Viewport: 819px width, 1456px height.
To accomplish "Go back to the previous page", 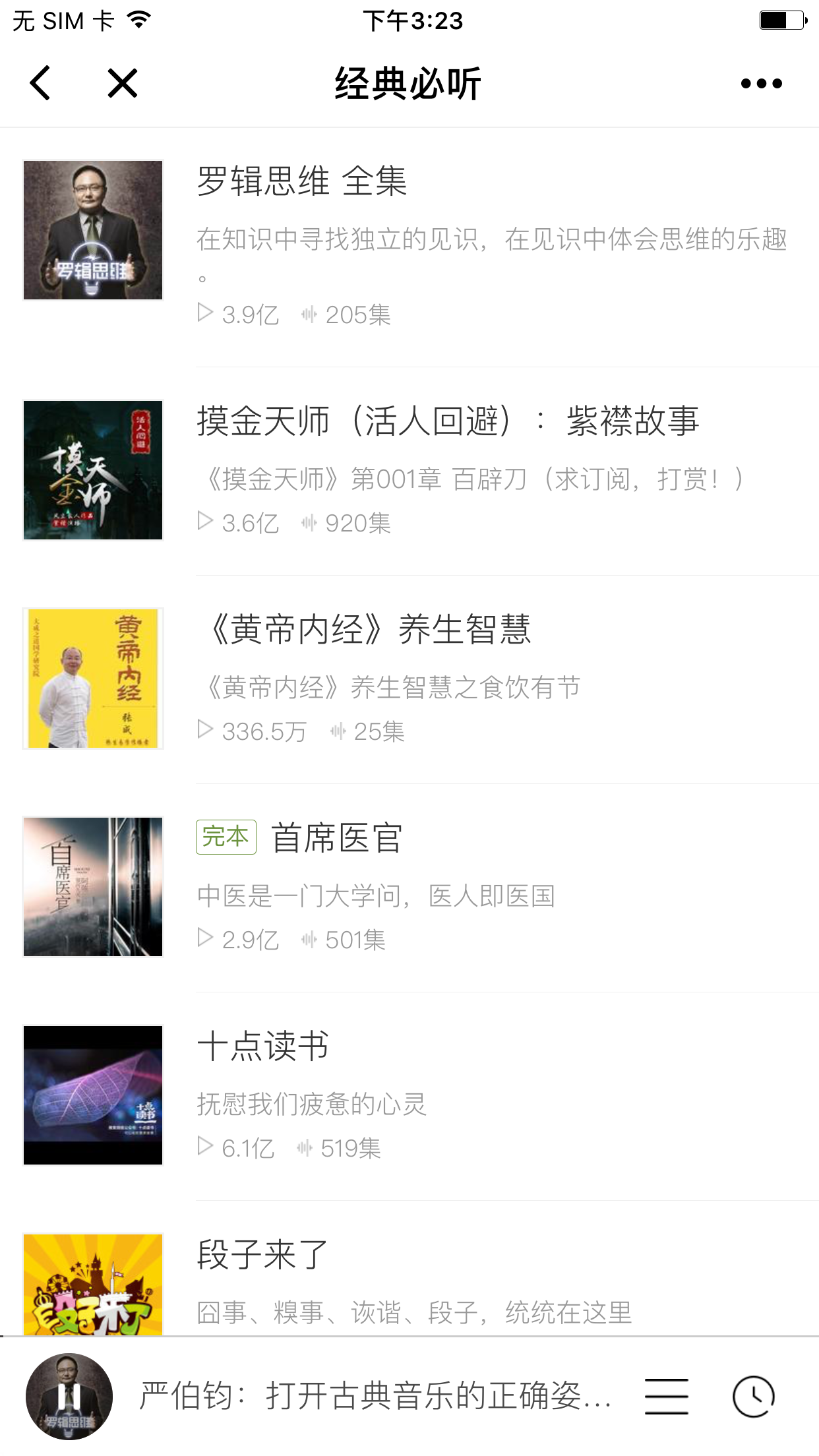I will point(41,84).
